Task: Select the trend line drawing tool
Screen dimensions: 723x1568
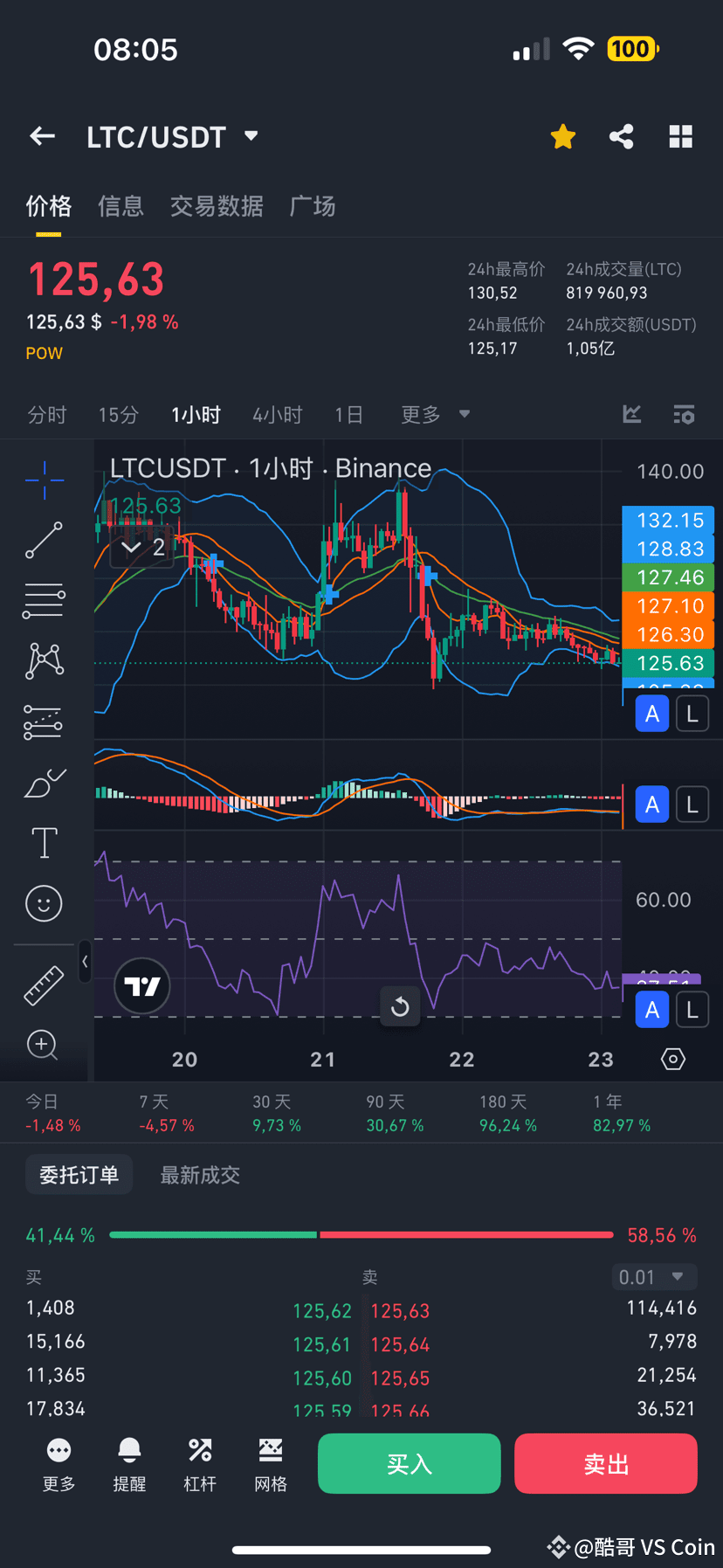Action: [x=44, y=541]
